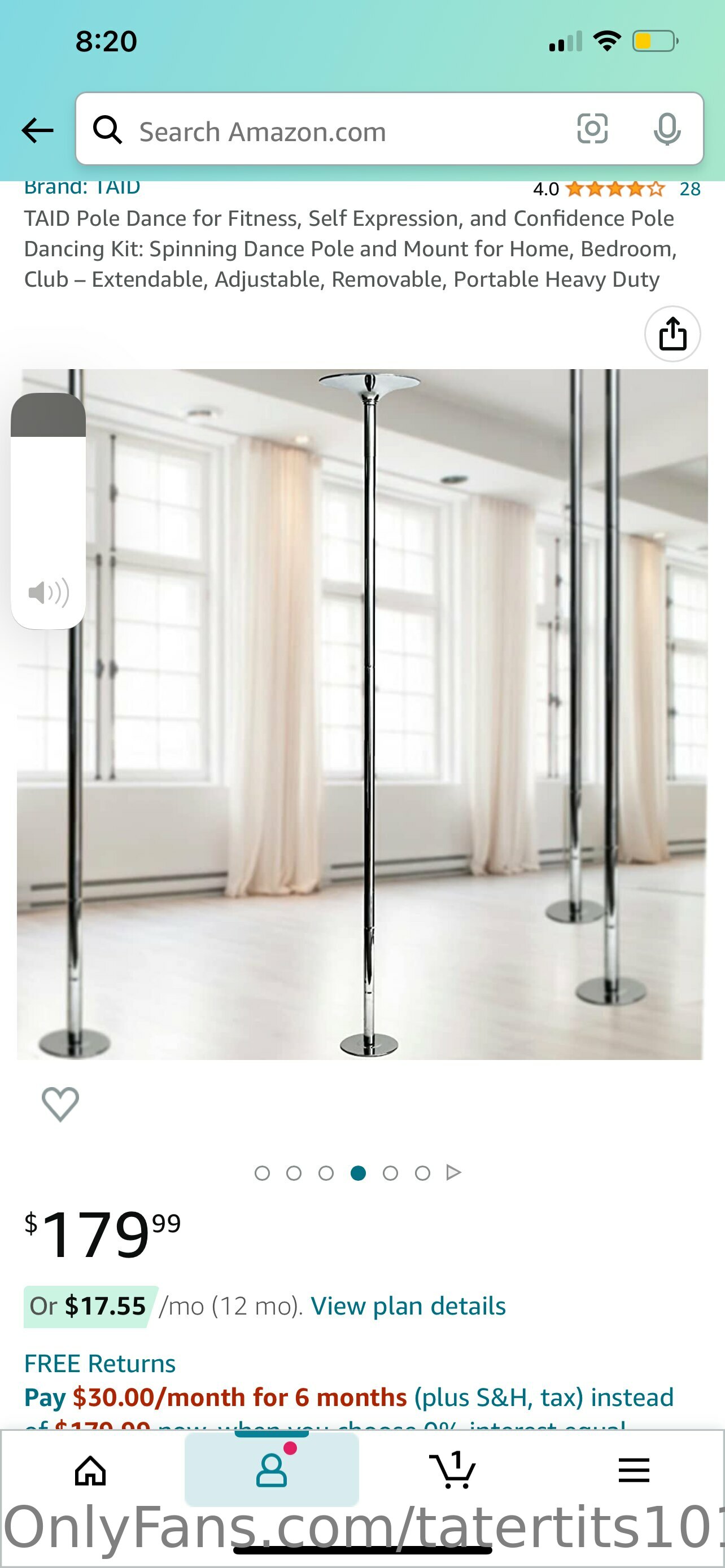Open View plan details link
Image resolution: width=725 pixels, height=1568 pixels.
click(x=408, y=1306)
